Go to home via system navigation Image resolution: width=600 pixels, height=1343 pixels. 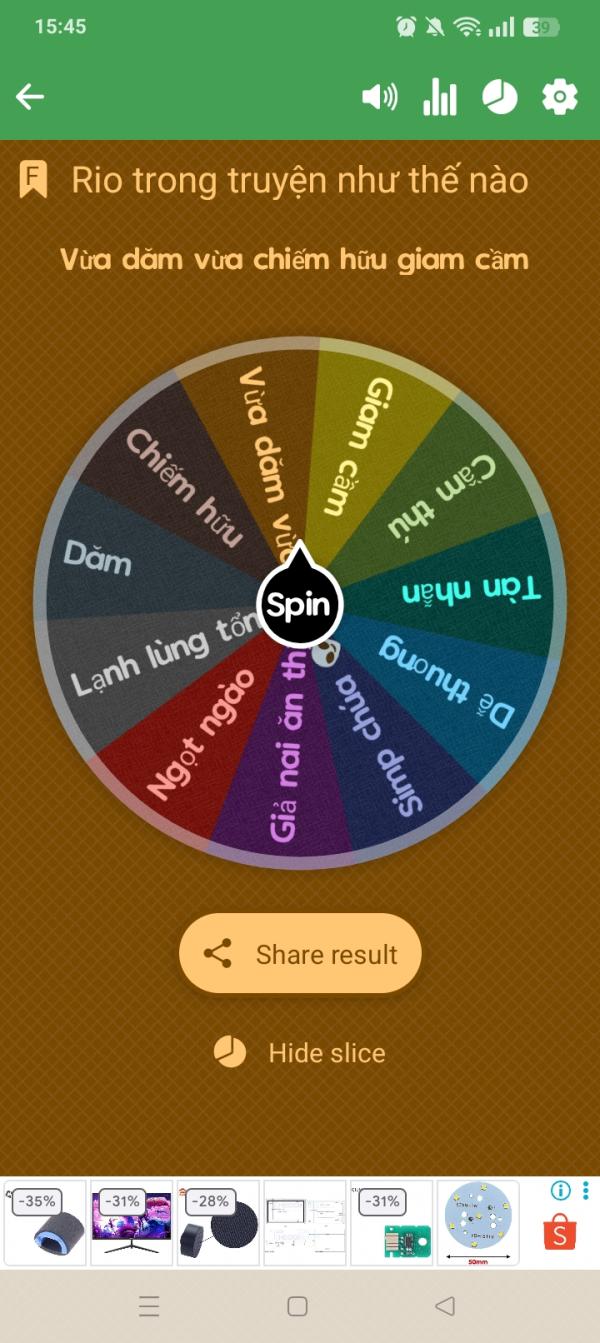click(x=297, y=1306)
